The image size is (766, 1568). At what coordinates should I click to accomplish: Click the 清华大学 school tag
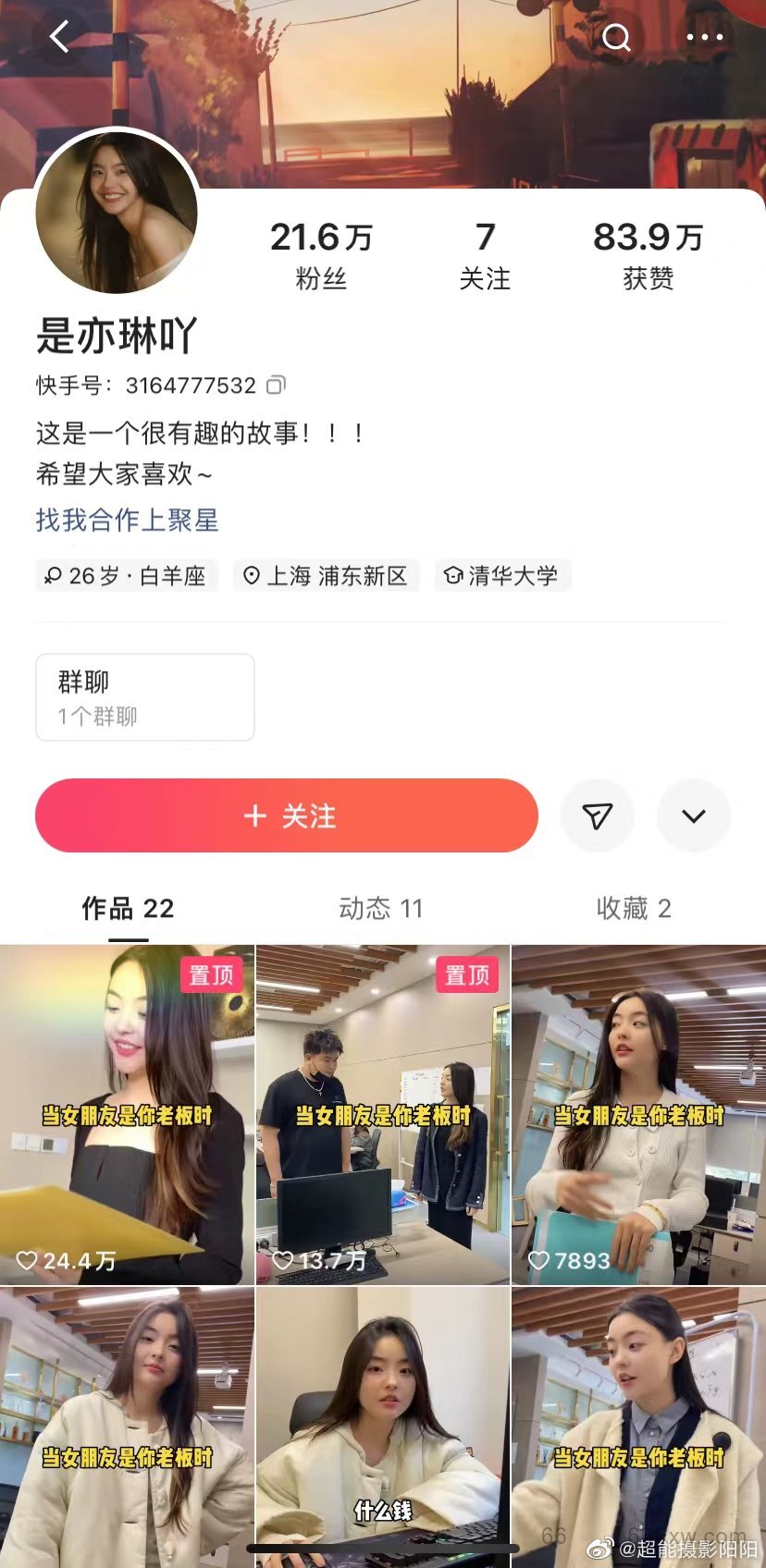coord(502,575)
